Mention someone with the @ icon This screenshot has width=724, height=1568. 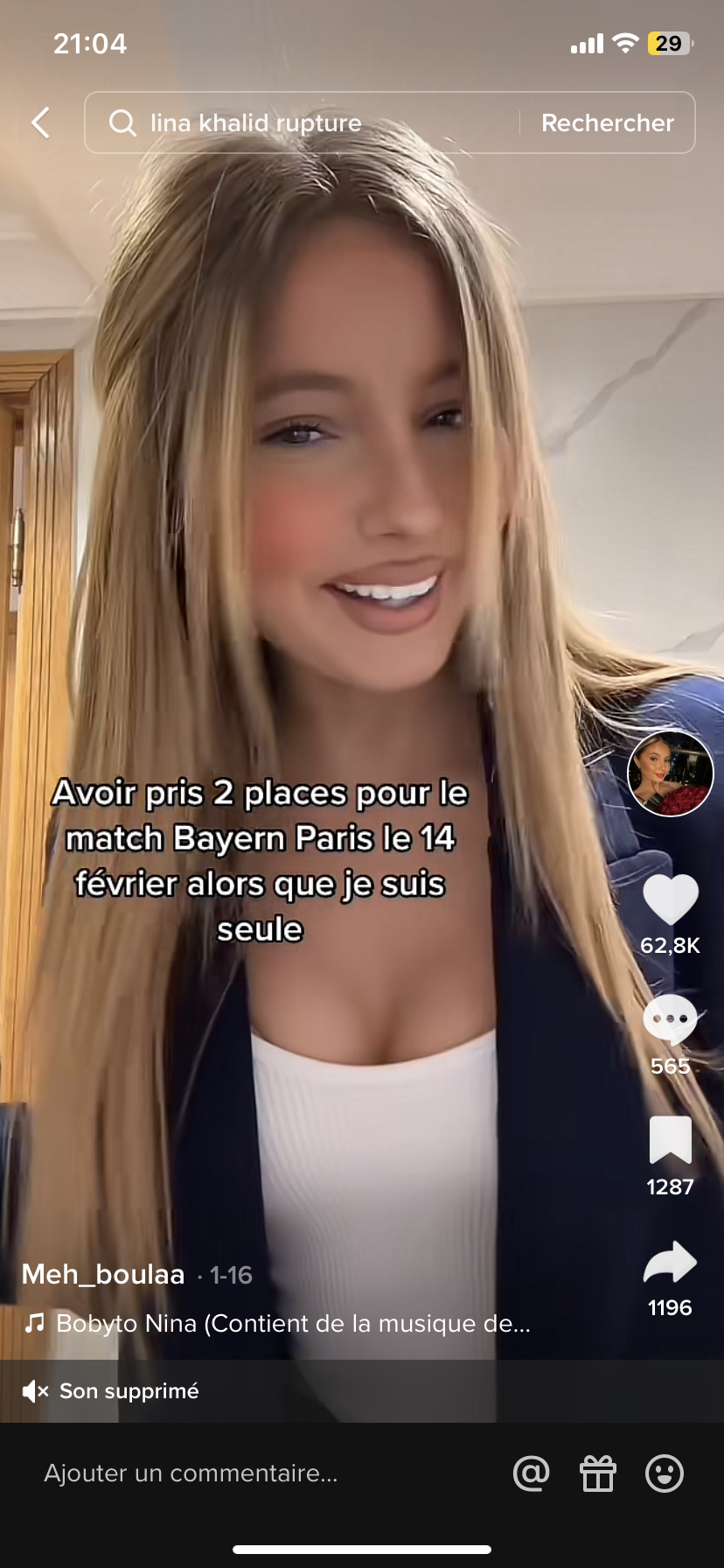coord(532,1473)
